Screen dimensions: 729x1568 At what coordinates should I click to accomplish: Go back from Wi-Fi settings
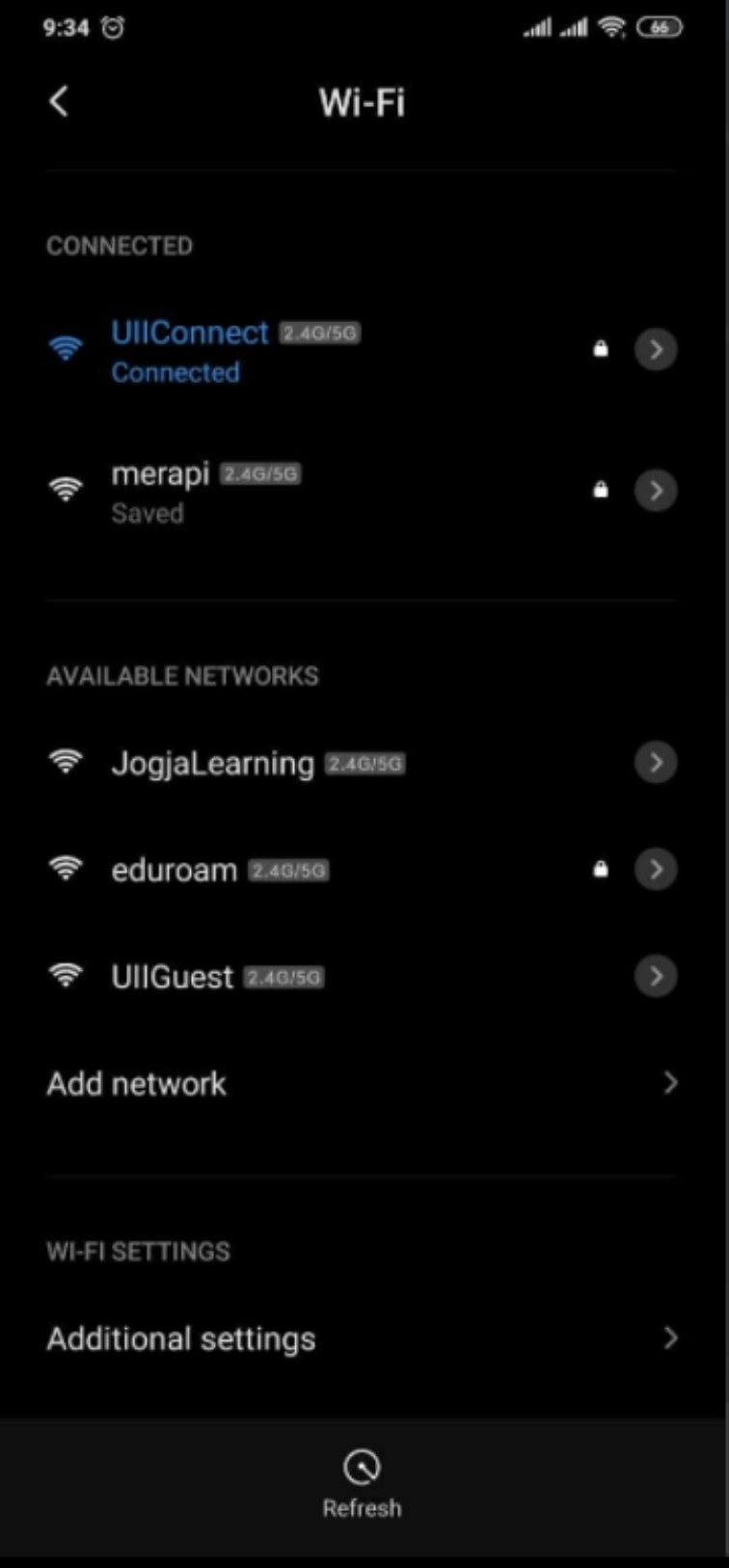60,101
